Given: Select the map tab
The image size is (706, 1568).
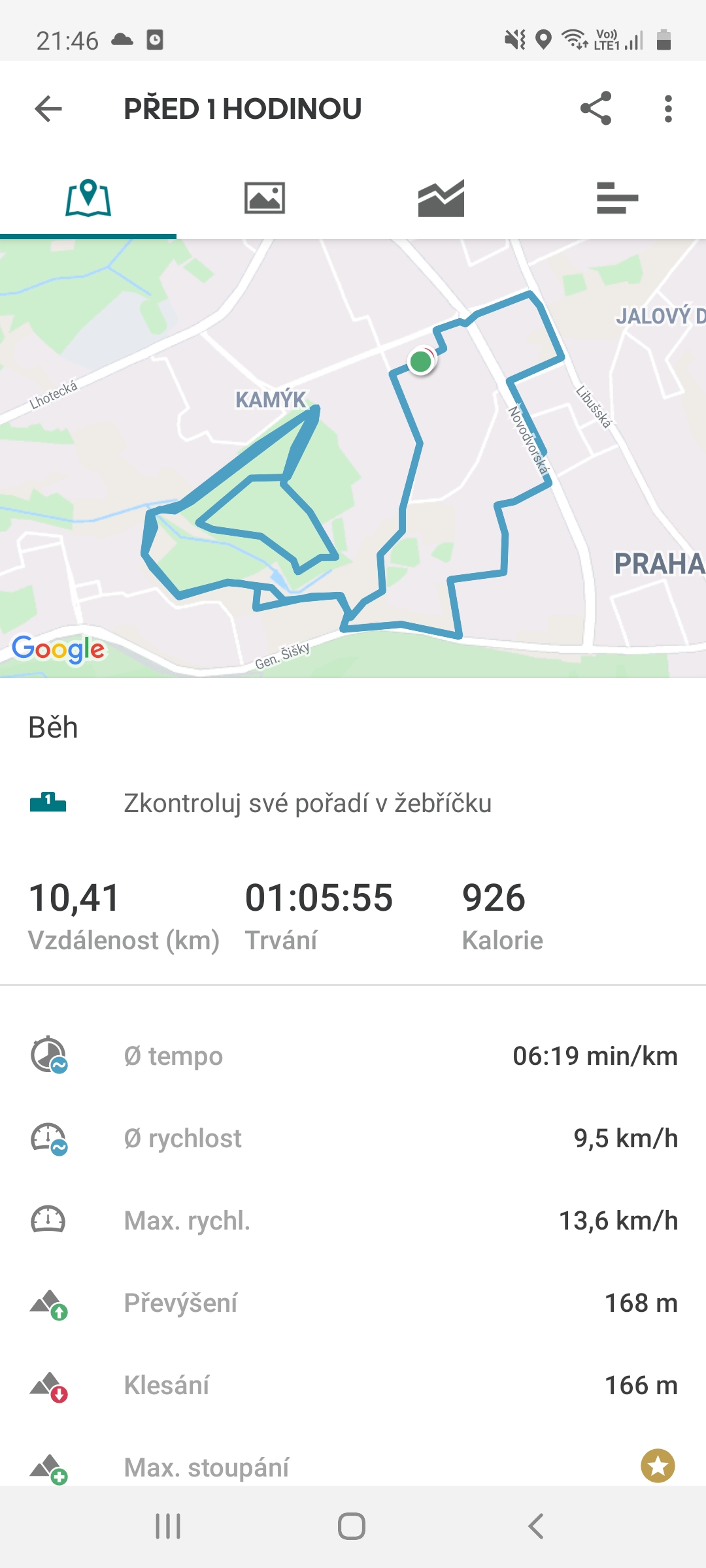Looking at the screenshot, I should (x=88, y=197).
